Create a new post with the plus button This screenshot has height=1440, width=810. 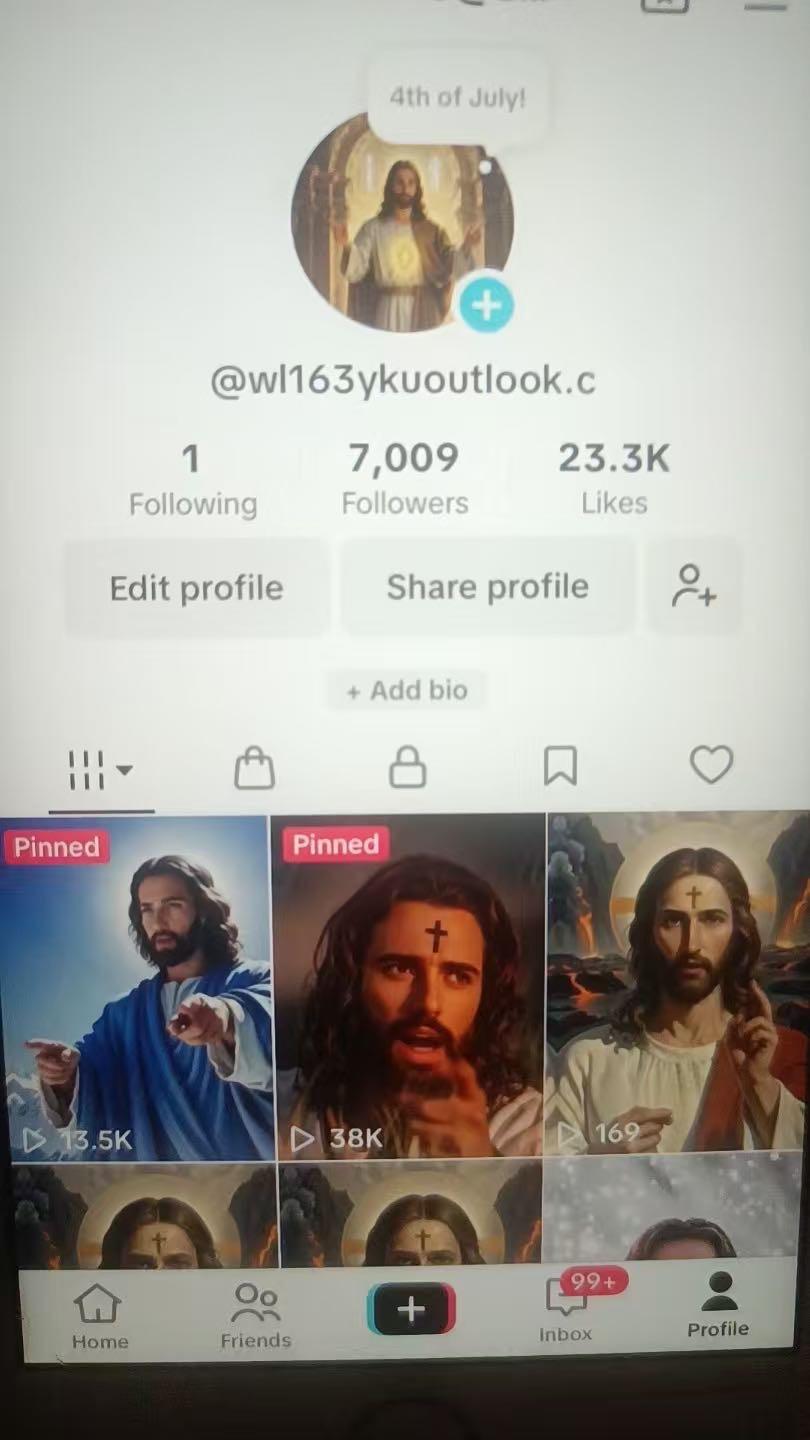click(x=411, y=1309)
